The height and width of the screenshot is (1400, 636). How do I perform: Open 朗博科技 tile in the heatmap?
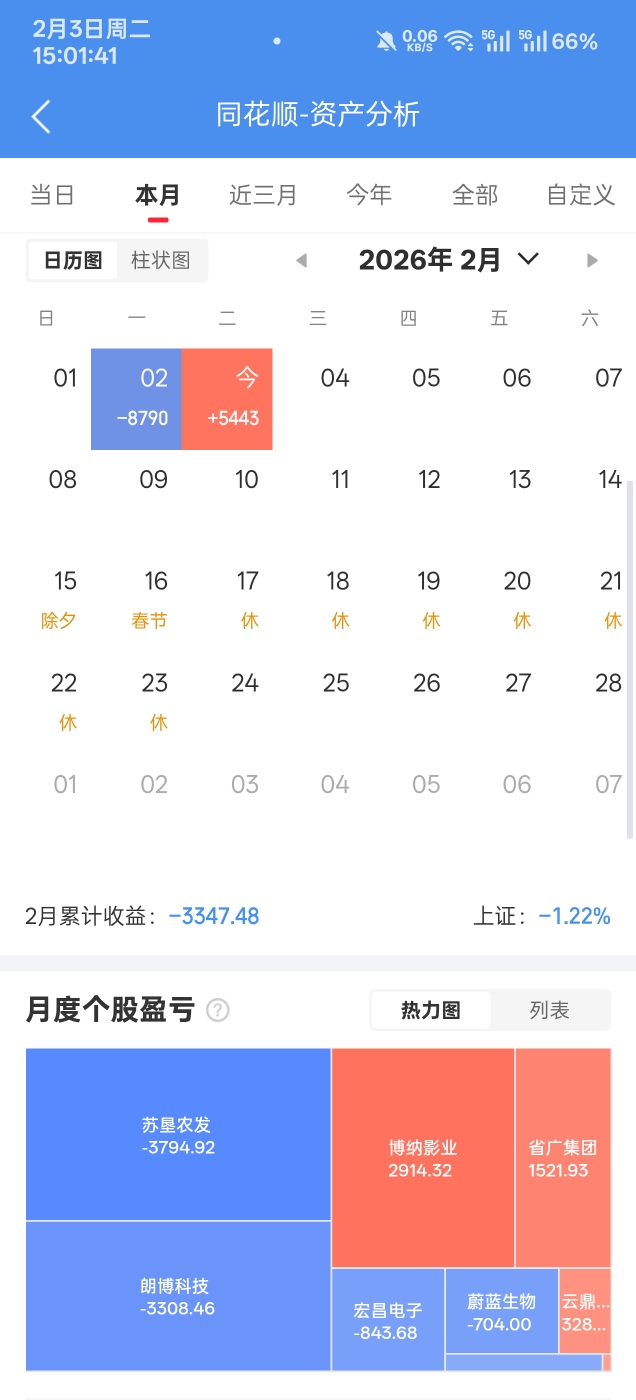click(178, 1296)
